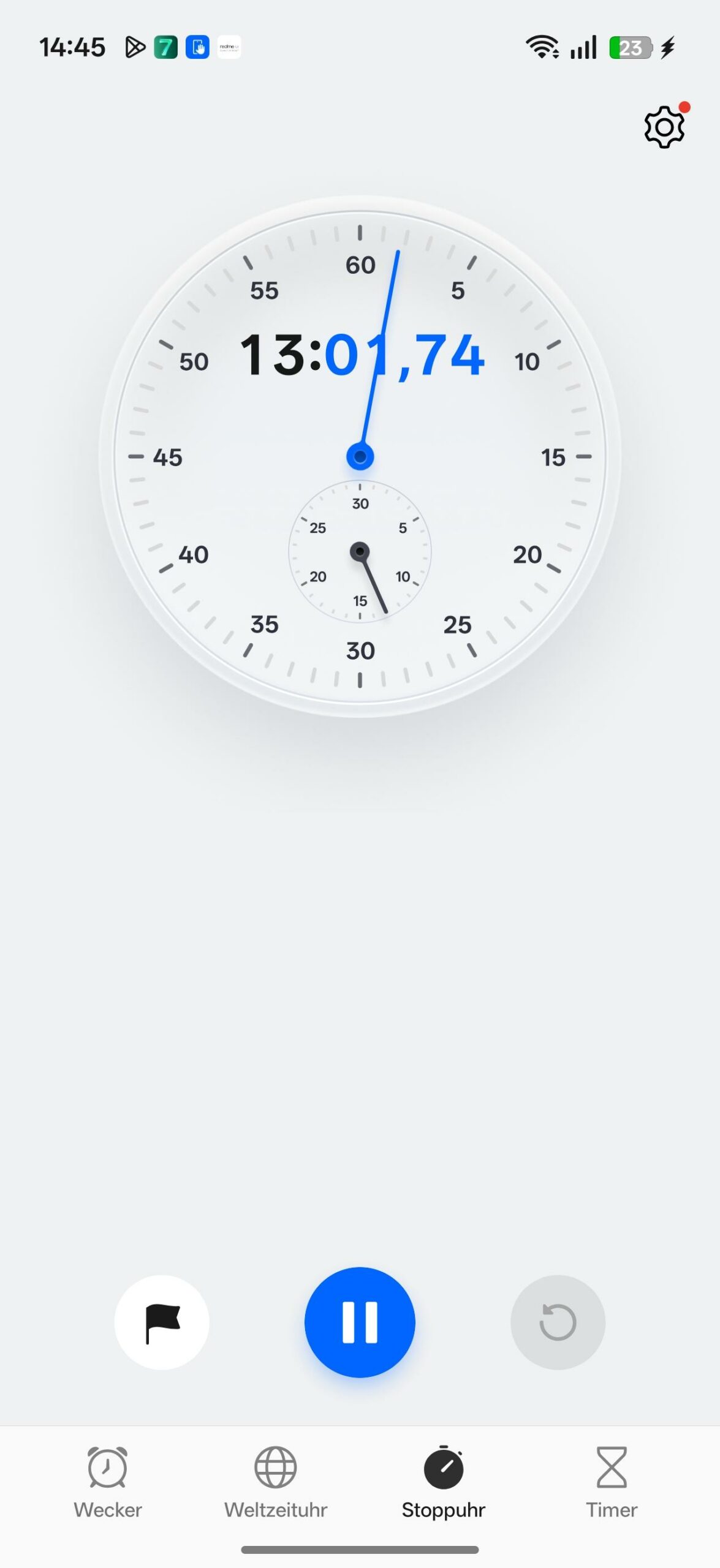Open the settings gear icon
Viewport: 720px width, 1568px height.
(664, 127)
